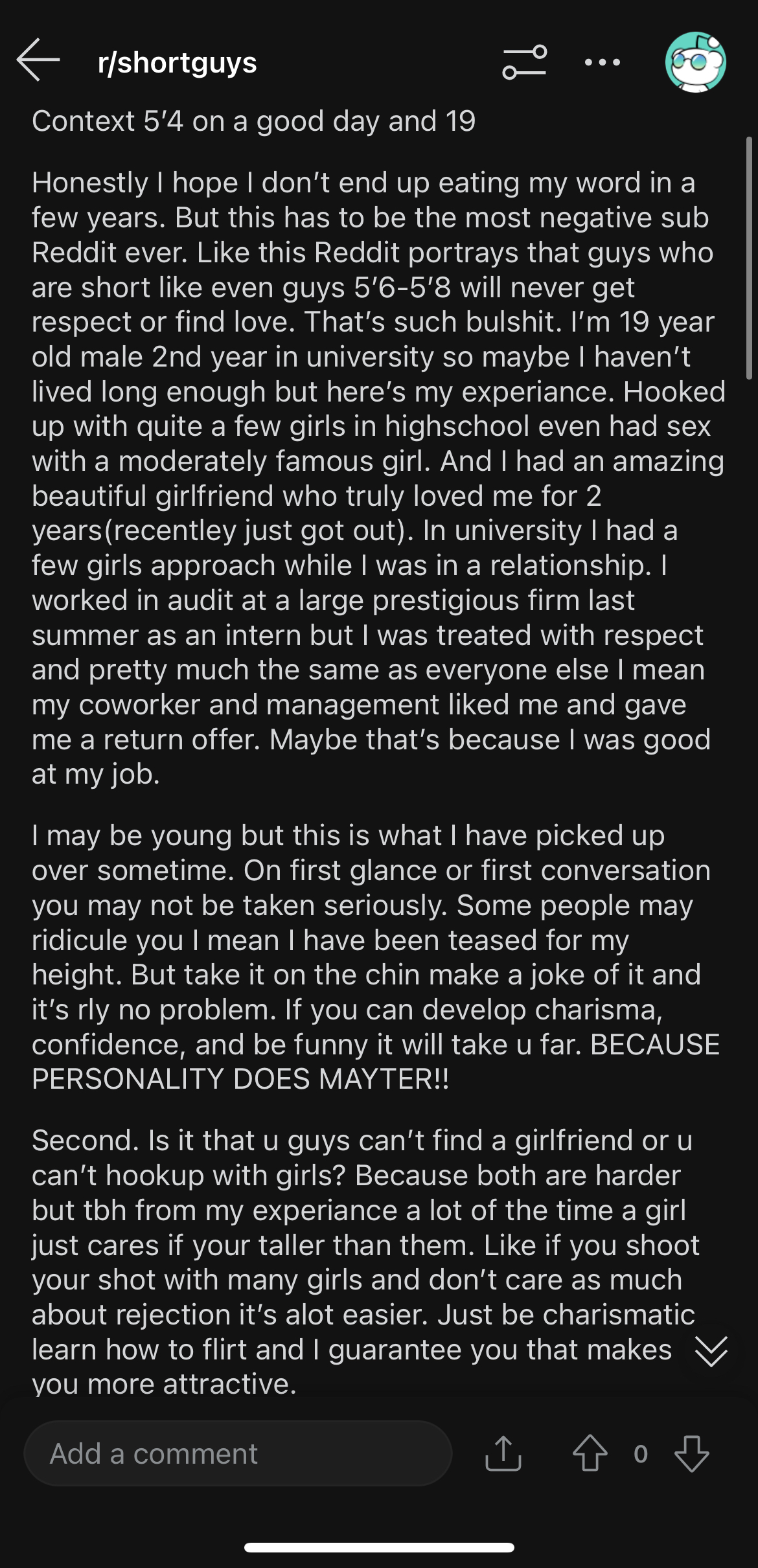Screen dimensions: 758x1568
Task: Open the r/shortguys subreddit page
Action: point(178,63)
